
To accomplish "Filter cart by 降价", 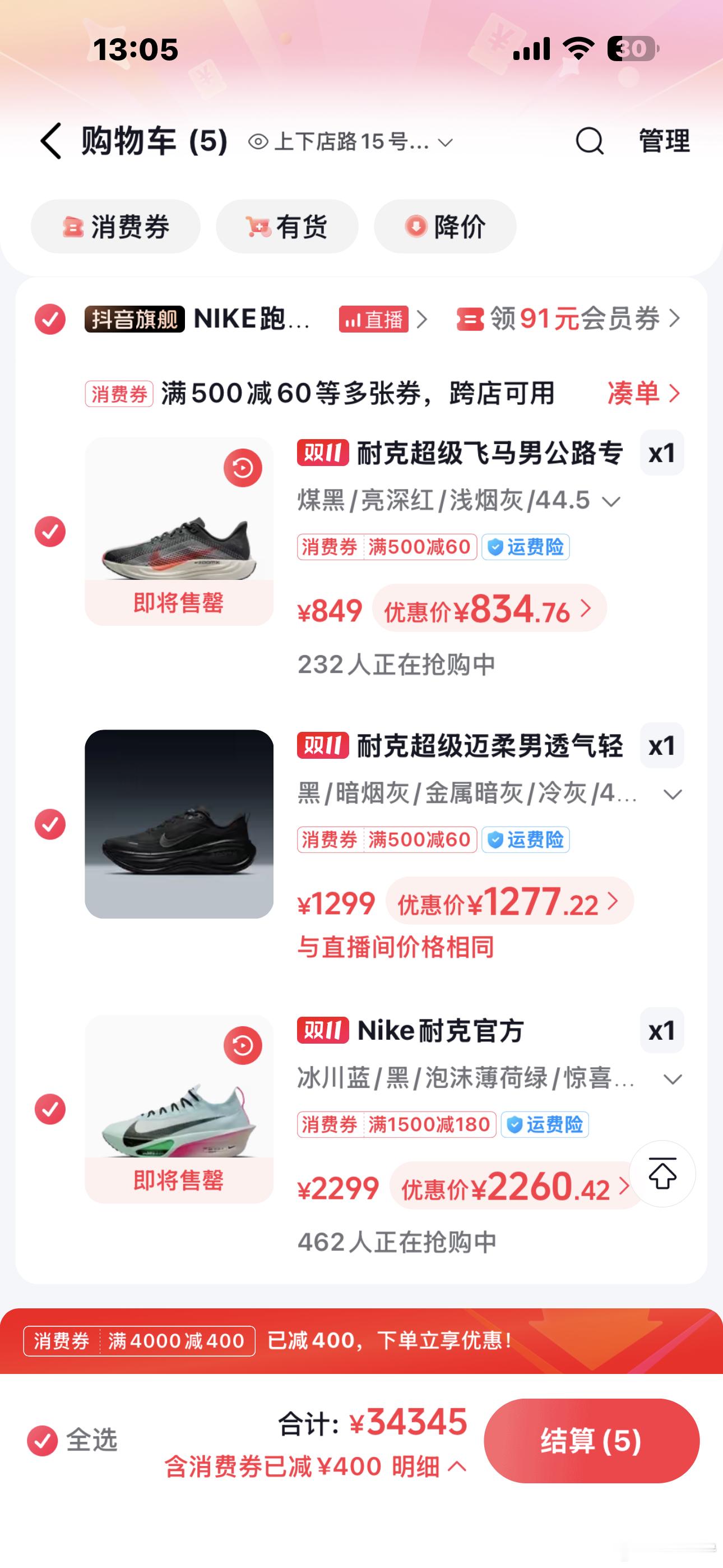I will tap(445, 227).
